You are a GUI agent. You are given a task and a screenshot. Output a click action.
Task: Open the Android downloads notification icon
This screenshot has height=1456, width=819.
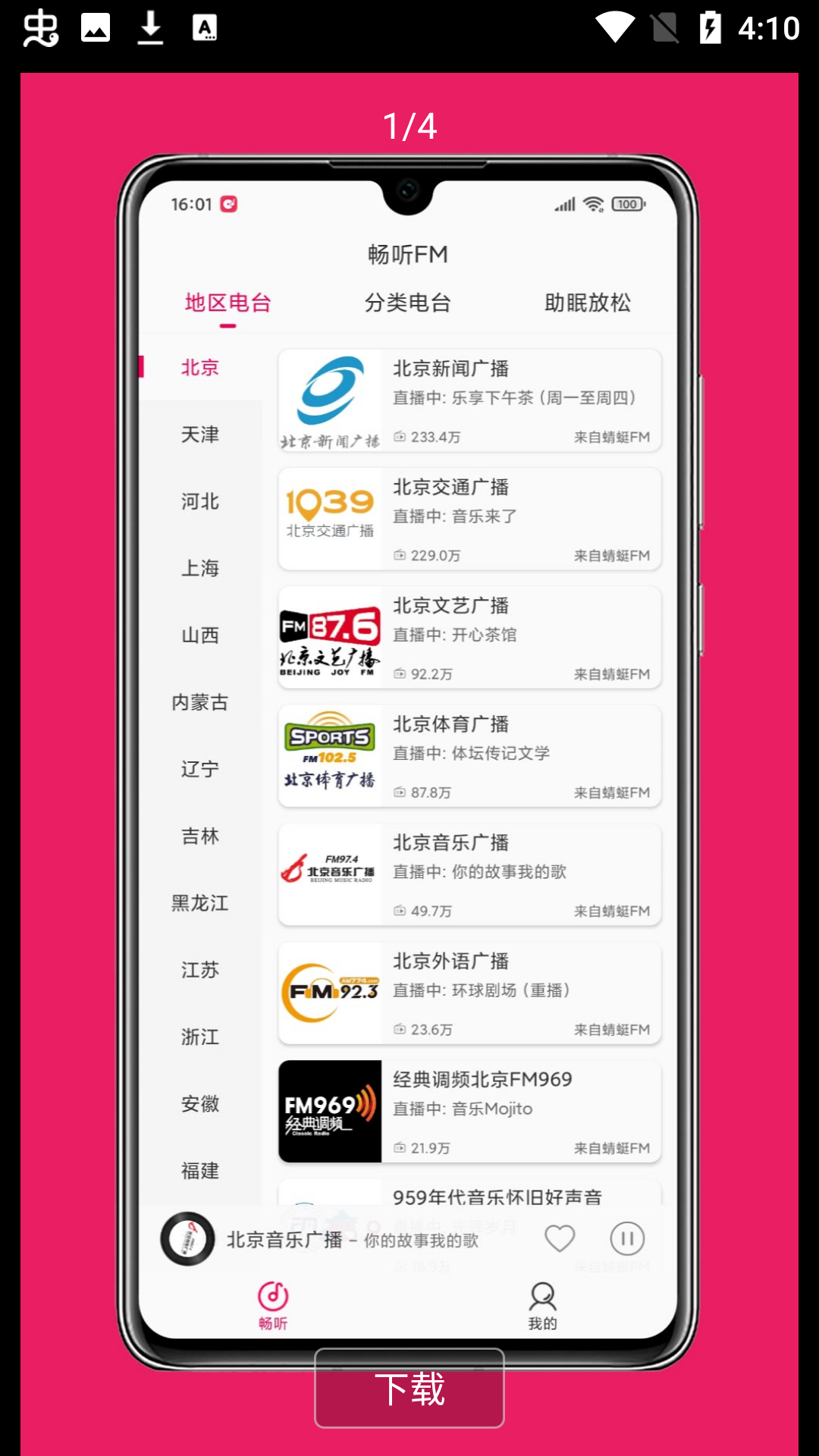coord(149,27)
